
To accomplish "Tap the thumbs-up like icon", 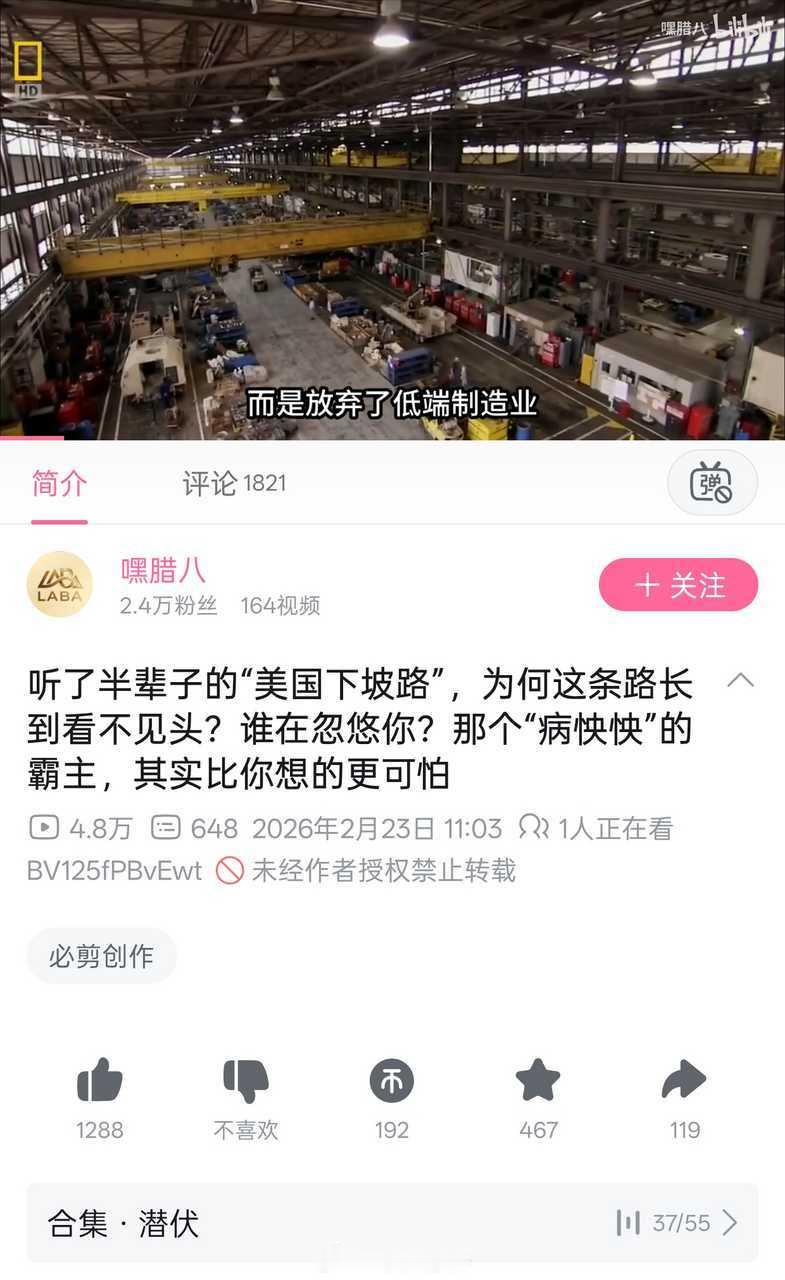I will [99, 1080].
